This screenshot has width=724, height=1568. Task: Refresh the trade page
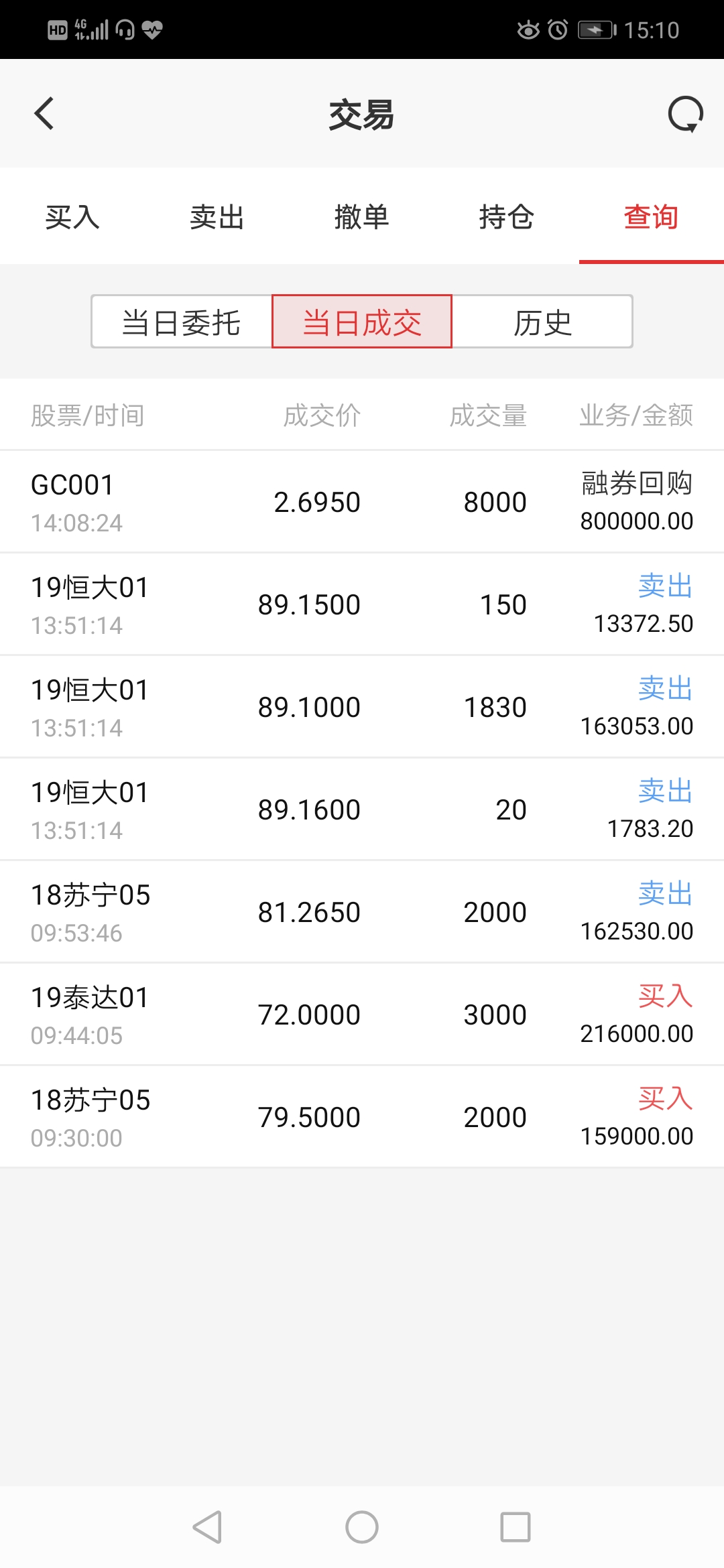[685, 115]
